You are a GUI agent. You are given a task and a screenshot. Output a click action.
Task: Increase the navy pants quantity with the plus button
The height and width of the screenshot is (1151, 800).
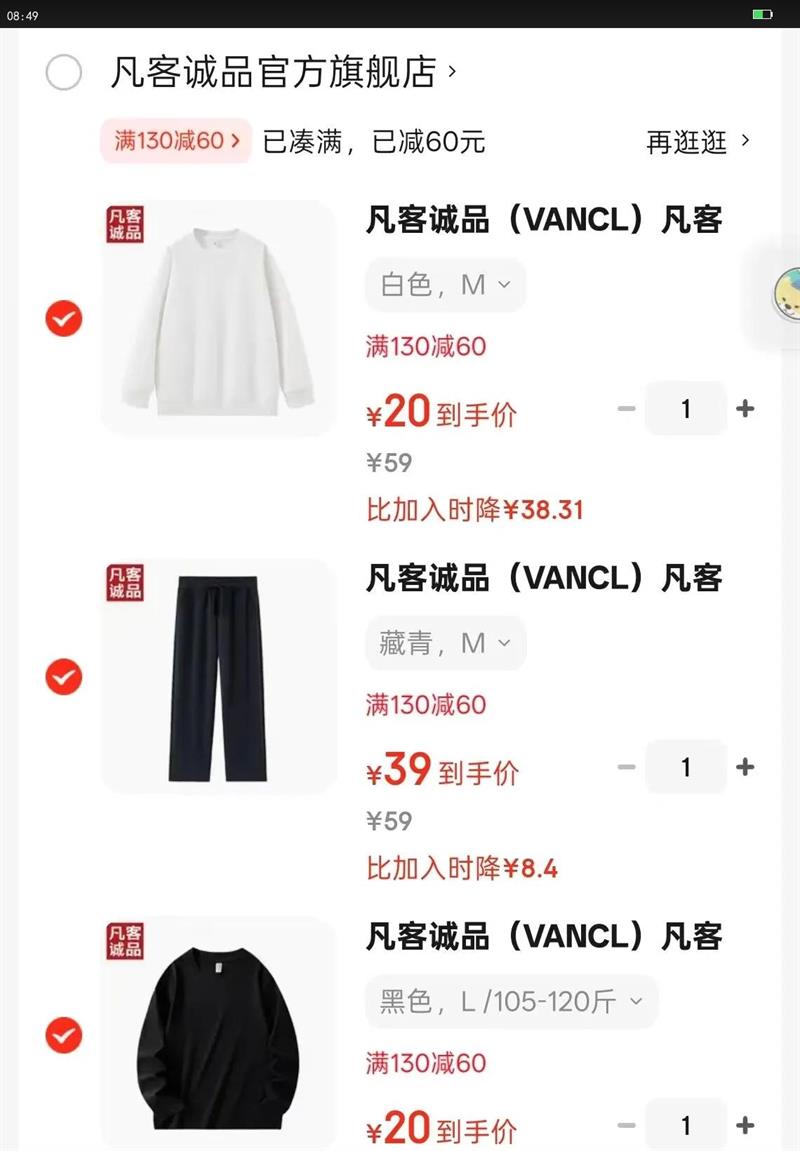click(746, 767)
